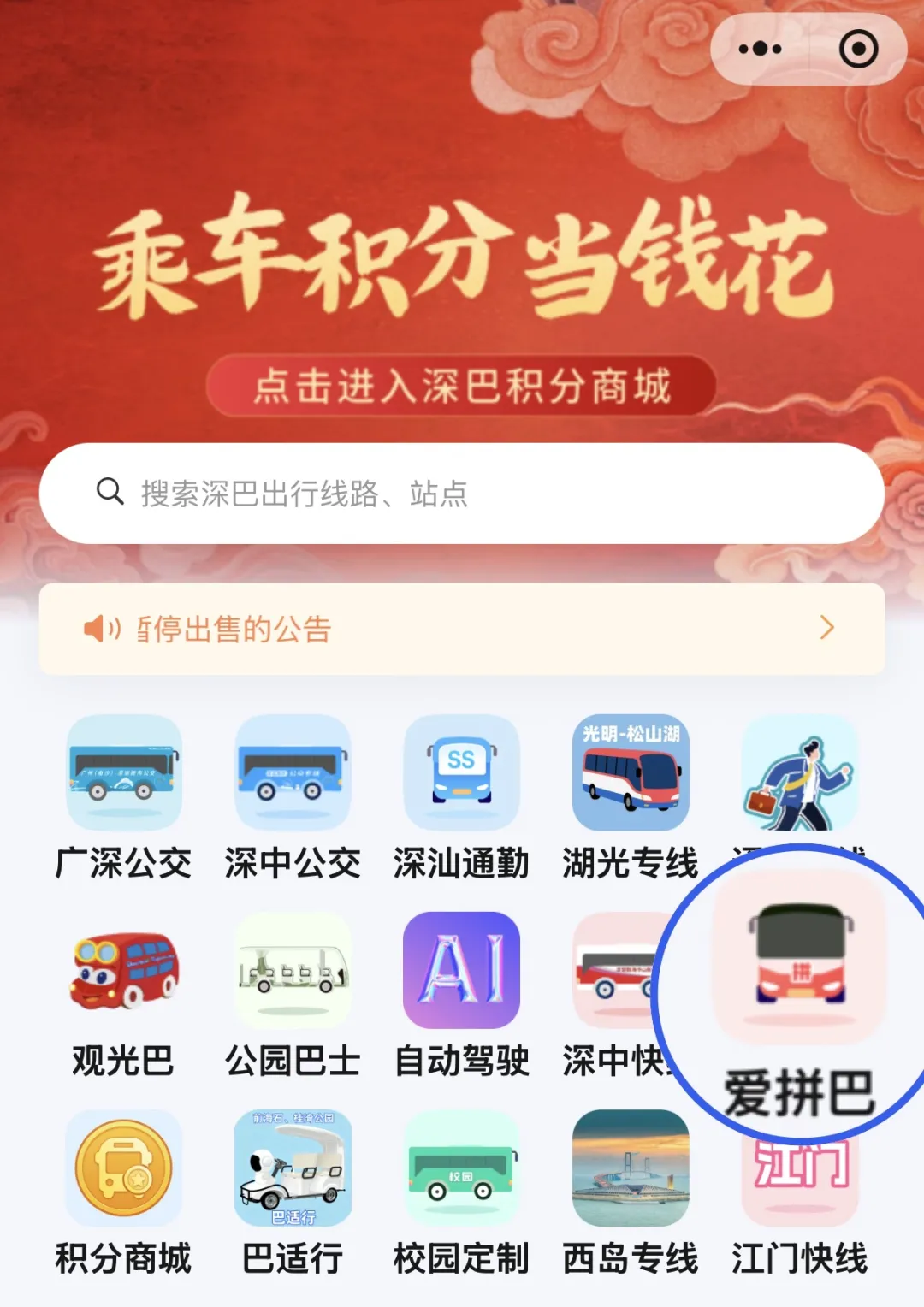Tap 点击进入深巴积分商城 banner button
The height and width of the screenshot is (1307, 924).
coord(461,387)
